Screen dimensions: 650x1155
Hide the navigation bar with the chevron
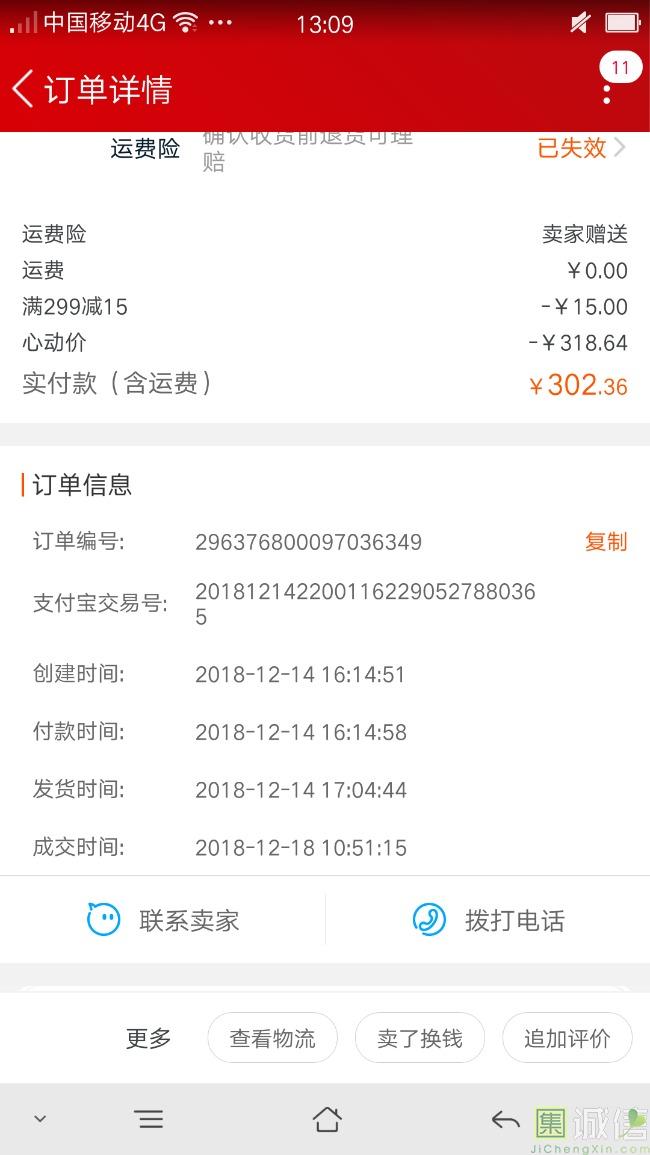(41, 1119)
